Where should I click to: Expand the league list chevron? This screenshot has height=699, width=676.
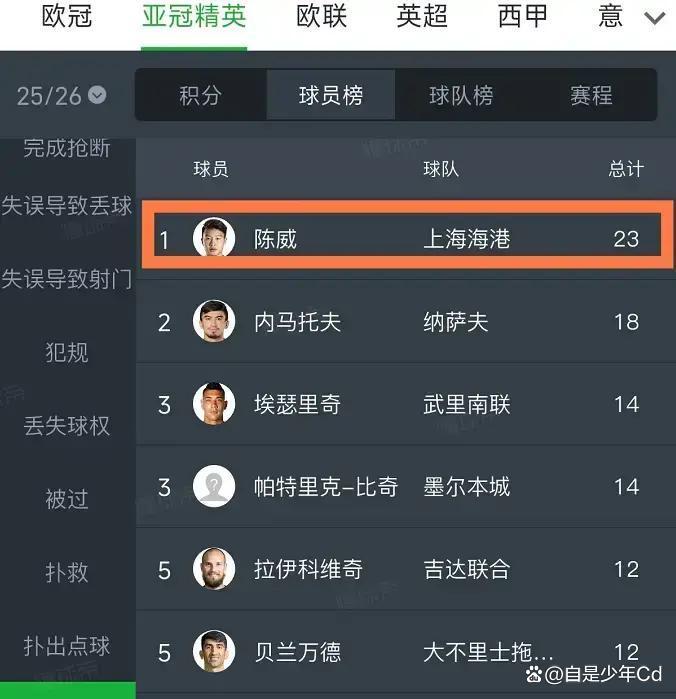(655, 18)
